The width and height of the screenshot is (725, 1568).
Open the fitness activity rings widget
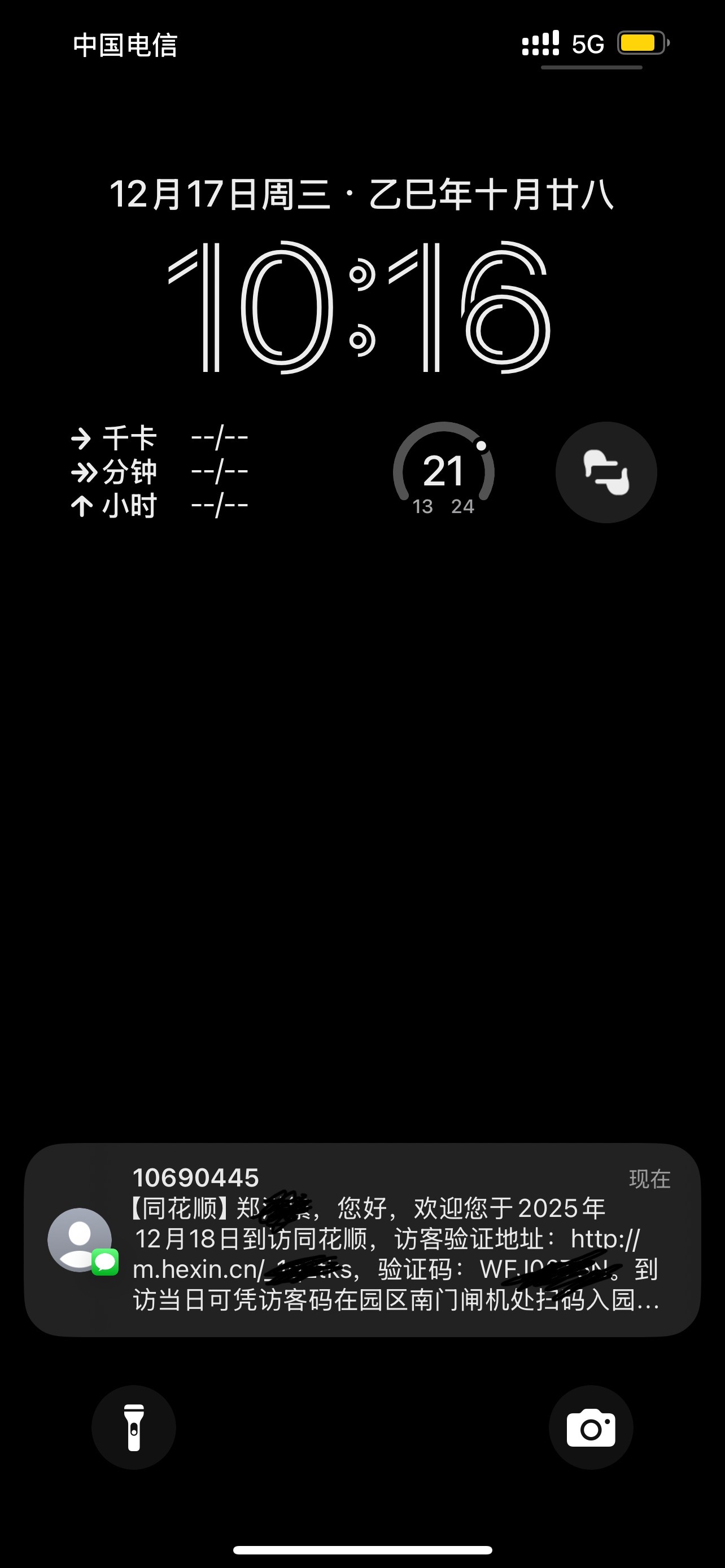point(160,472)
